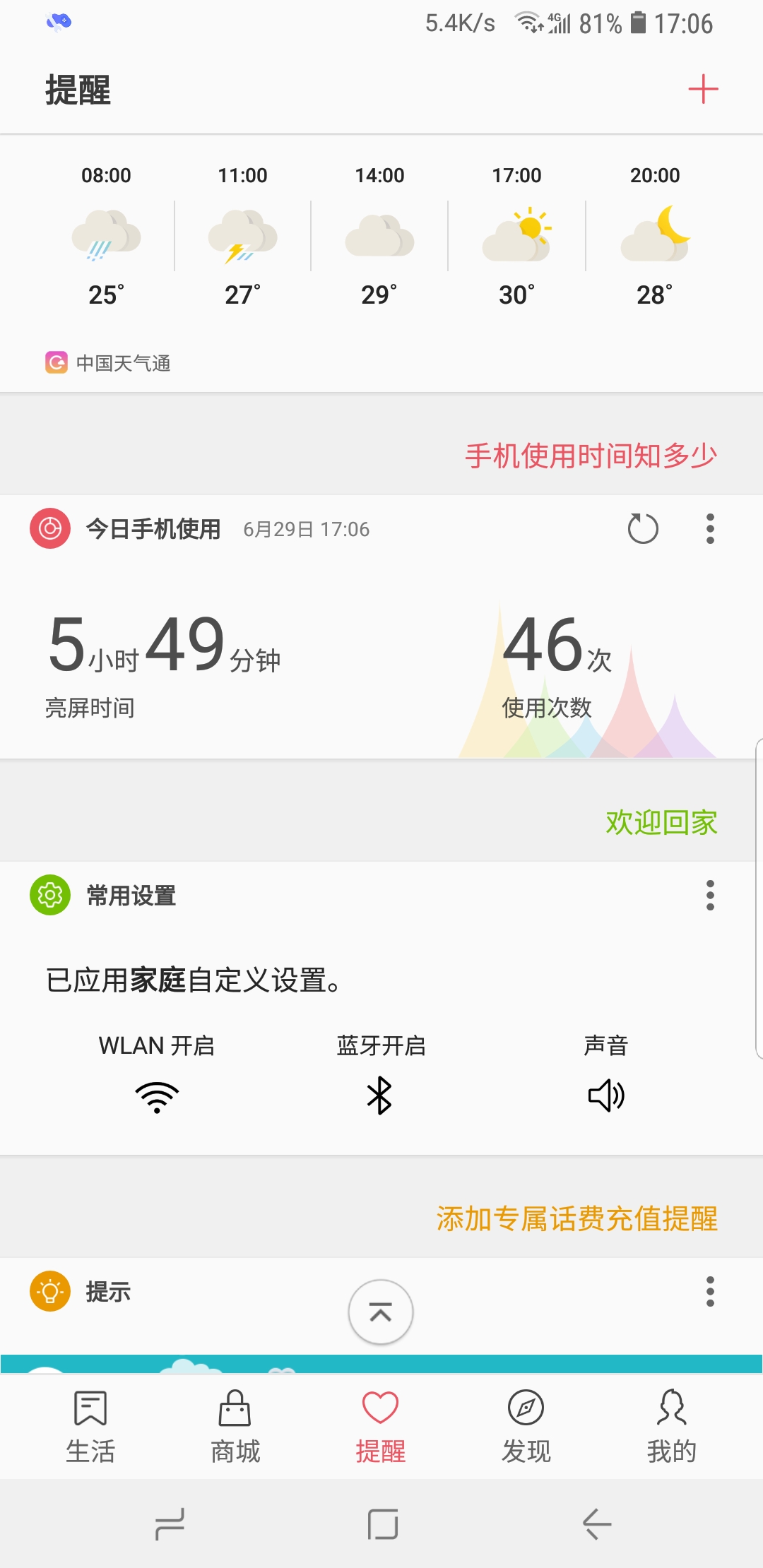This screenshot has height=1568, width=763.
Task: Open recent apps from navigation bar
Action: click(x=170, y=1524)
